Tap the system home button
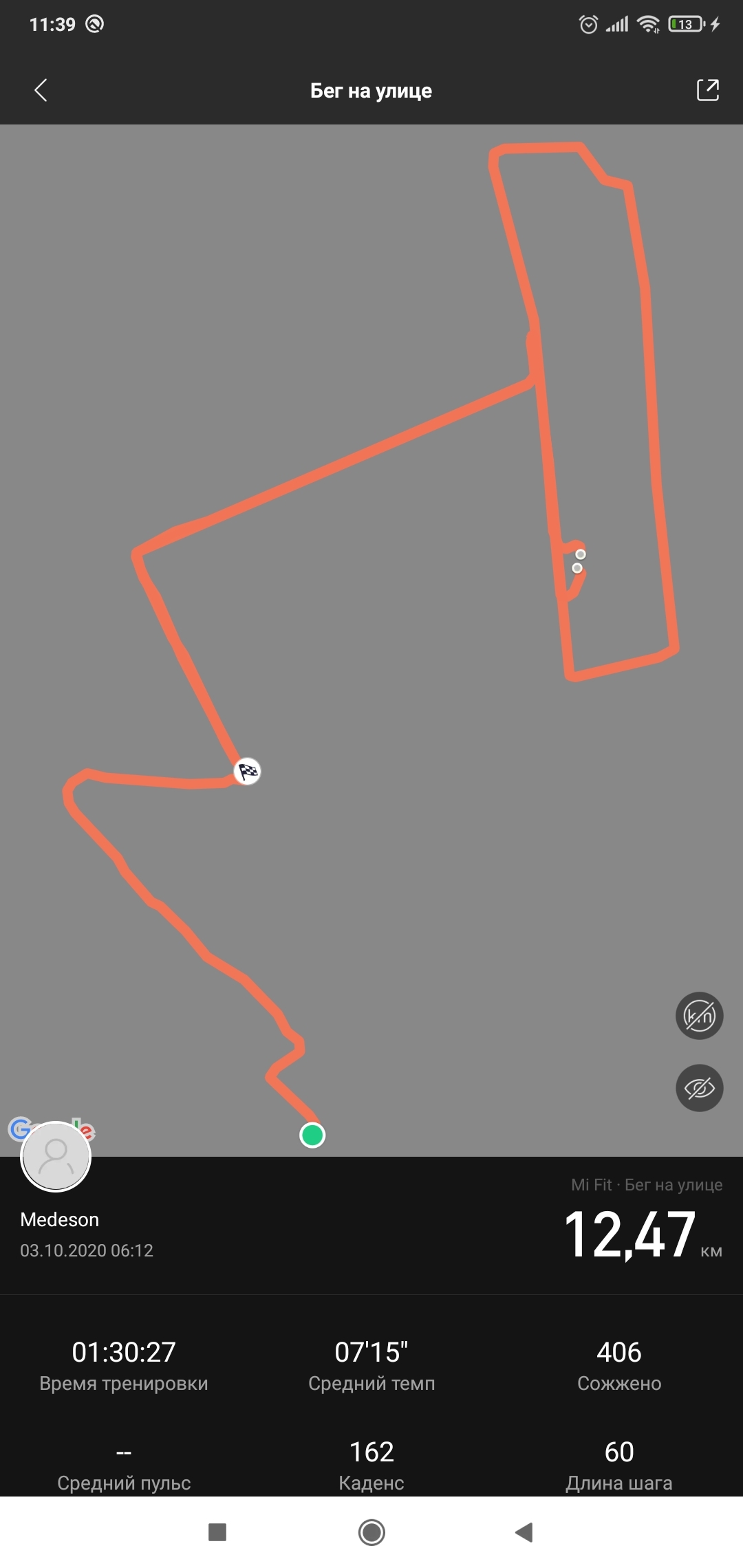 pos(371,1532)
